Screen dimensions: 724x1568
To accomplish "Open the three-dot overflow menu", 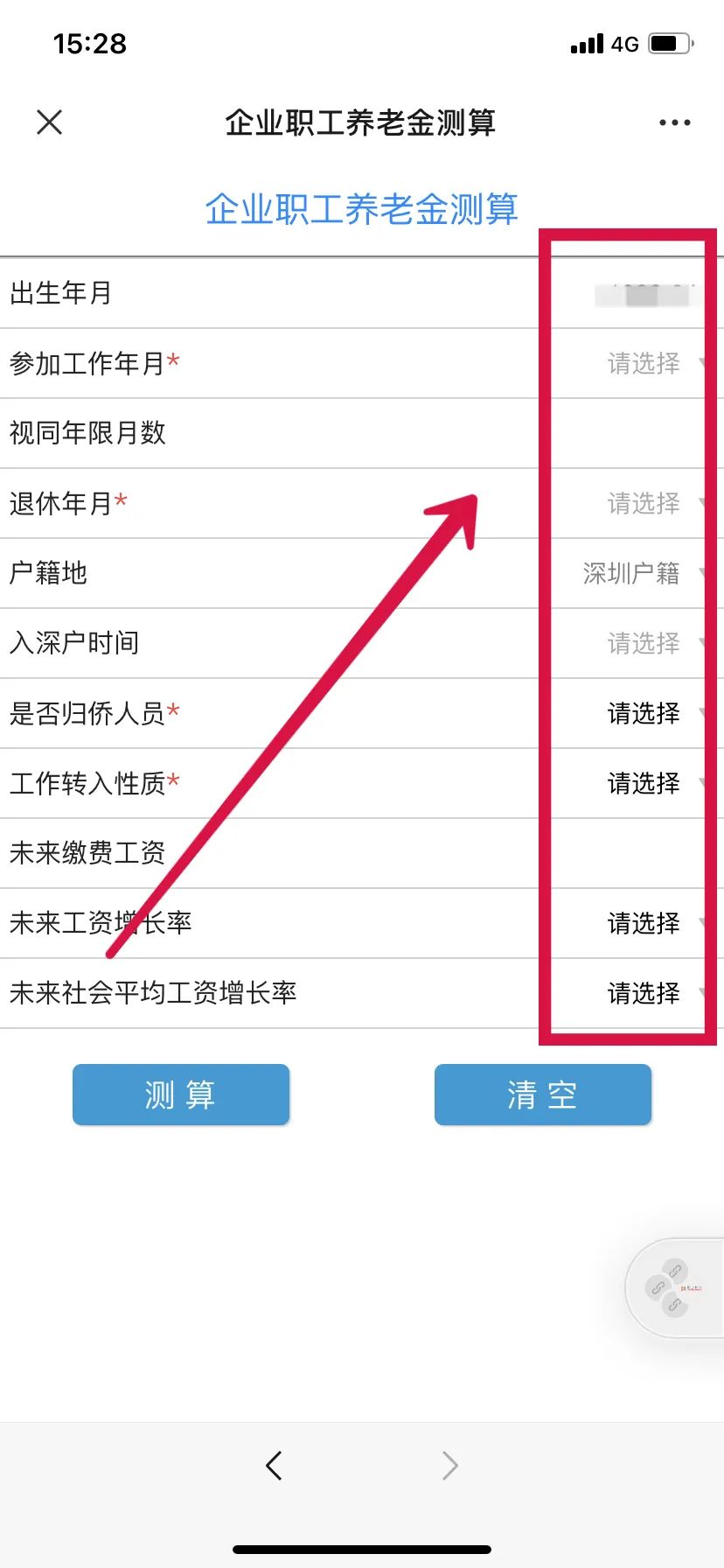I will [675, 122].
